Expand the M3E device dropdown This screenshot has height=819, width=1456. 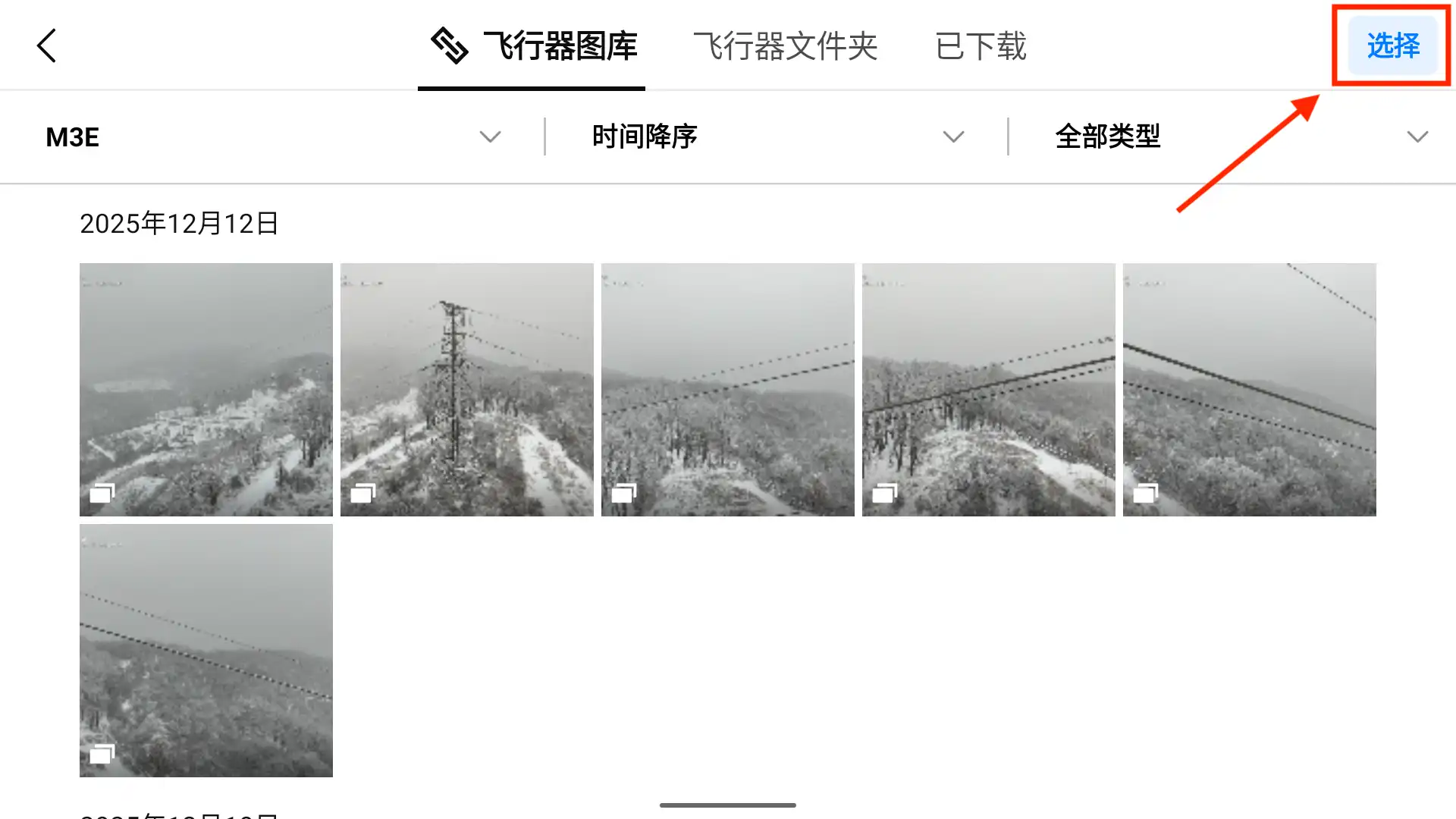pos(273,137)
